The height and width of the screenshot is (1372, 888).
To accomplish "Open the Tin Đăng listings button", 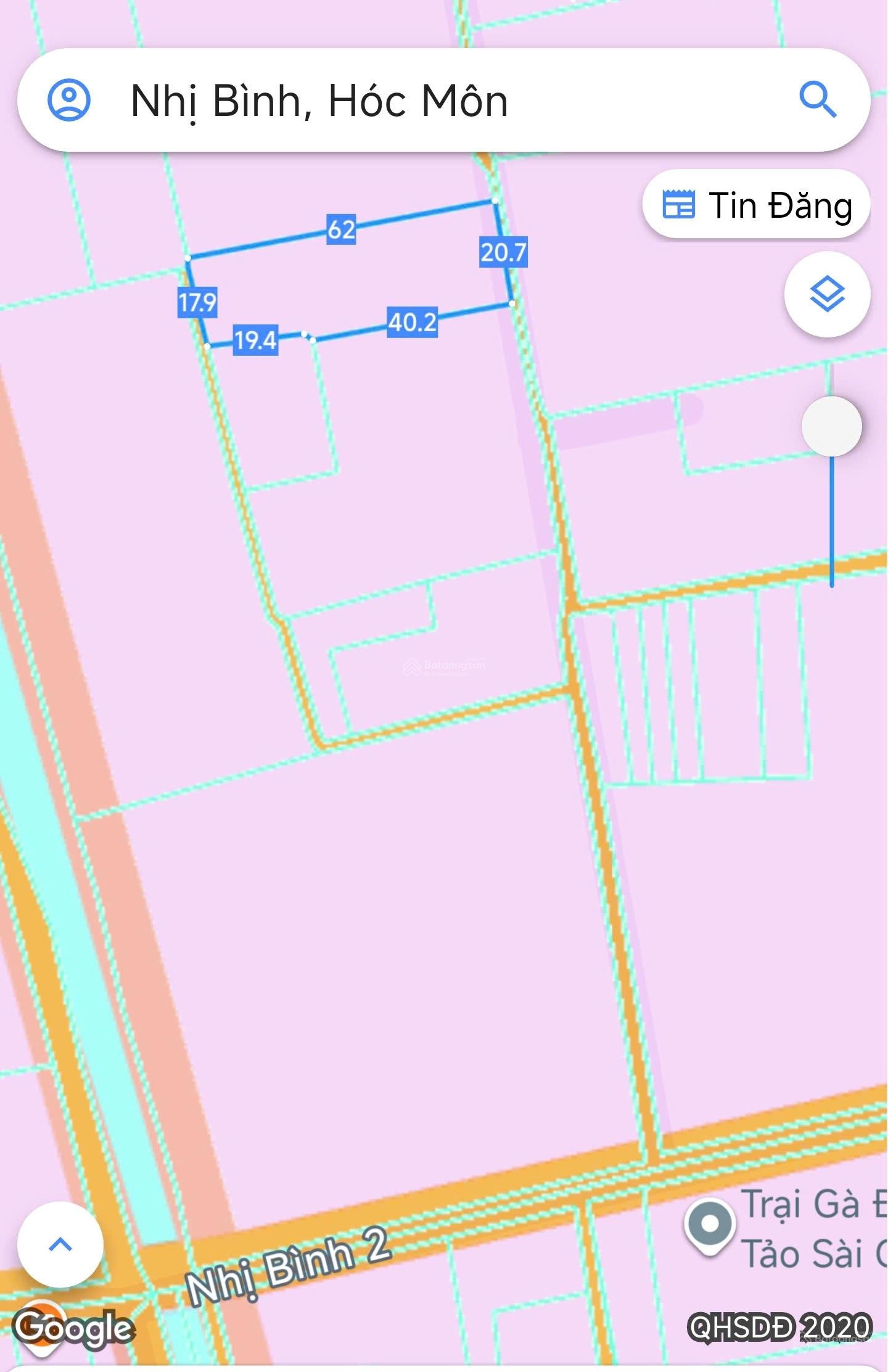I will coord(757,204).
